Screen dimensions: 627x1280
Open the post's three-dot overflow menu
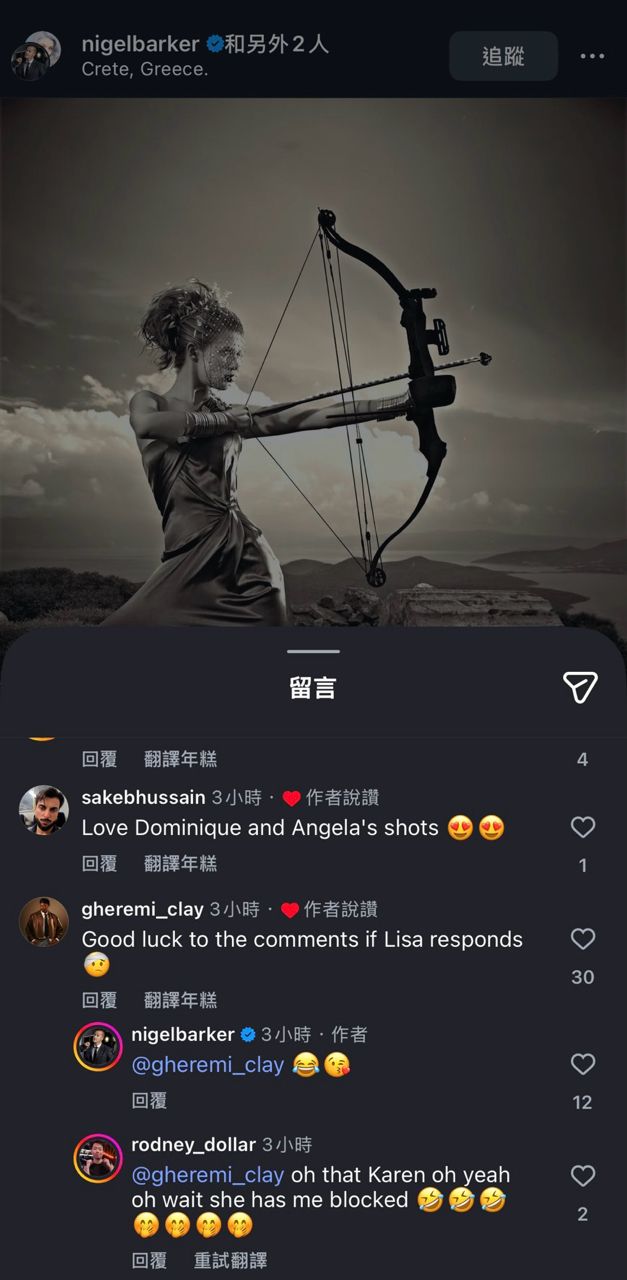click(592, 56)
